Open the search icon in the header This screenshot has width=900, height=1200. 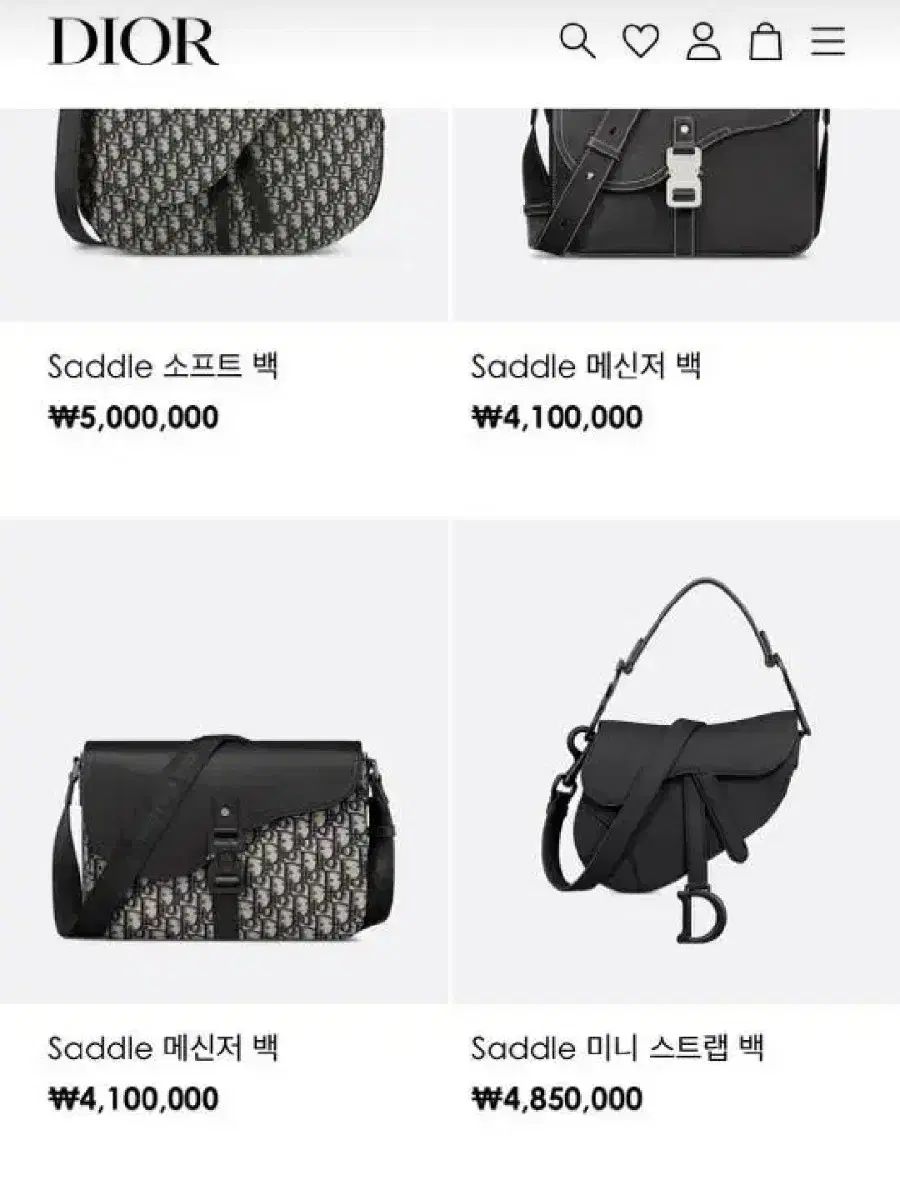(577, 42)
